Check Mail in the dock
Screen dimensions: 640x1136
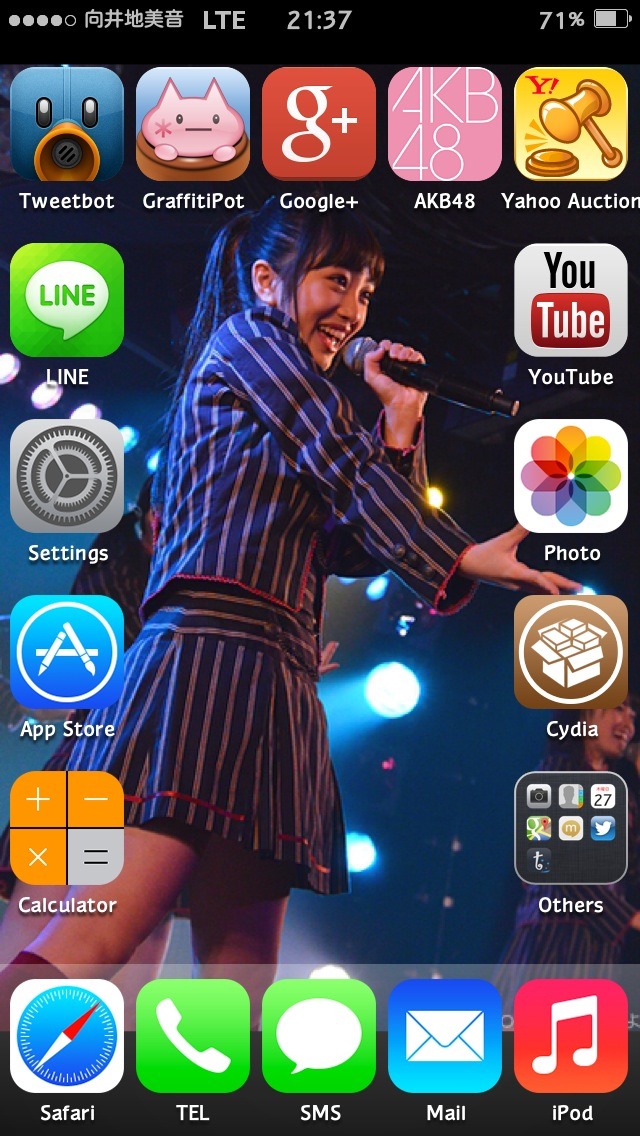[445, 1036]
